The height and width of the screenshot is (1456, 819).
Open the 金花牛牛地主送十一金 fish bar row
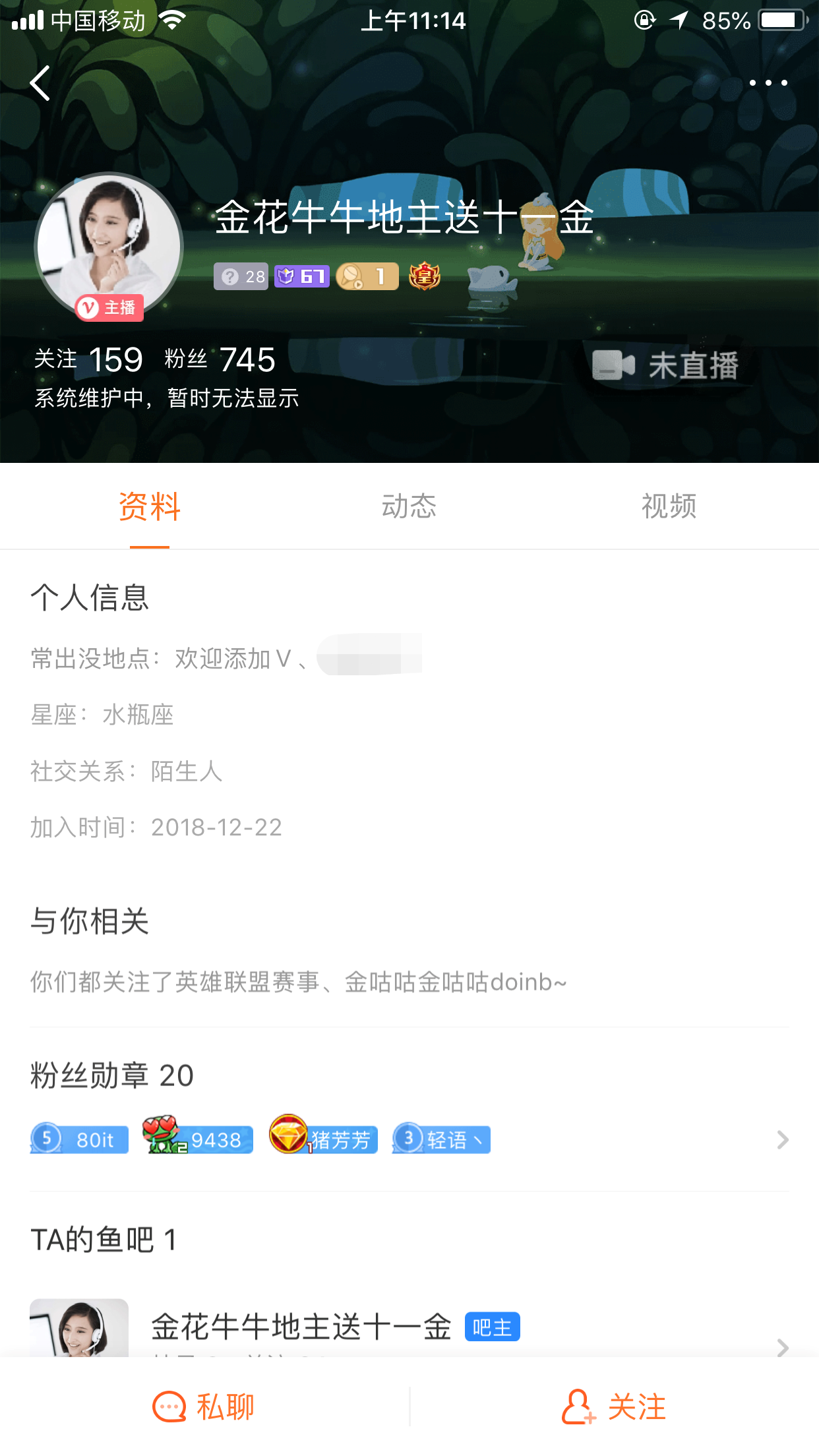(x=409, y=1327)
